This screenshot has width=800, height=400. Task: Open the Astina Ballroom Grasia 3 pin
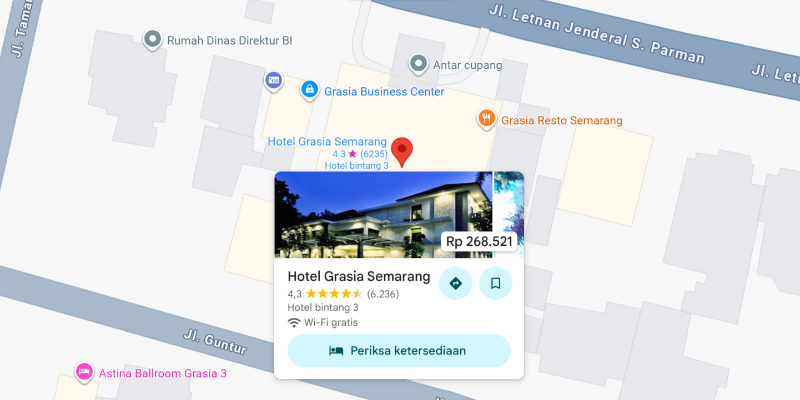click(x=85, y=373)
